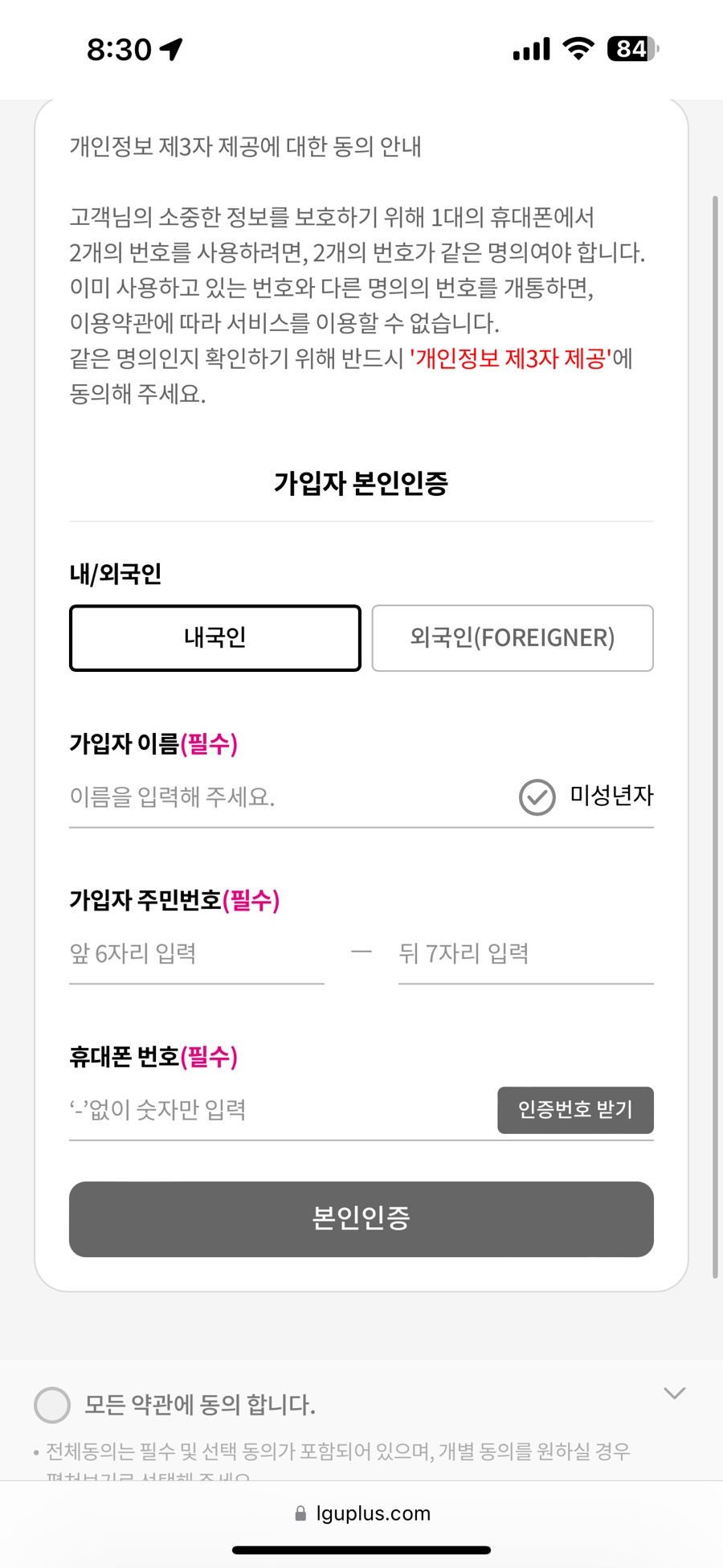Tap the 본인인증 button

pyautogui.click(x=361, y=1218)
